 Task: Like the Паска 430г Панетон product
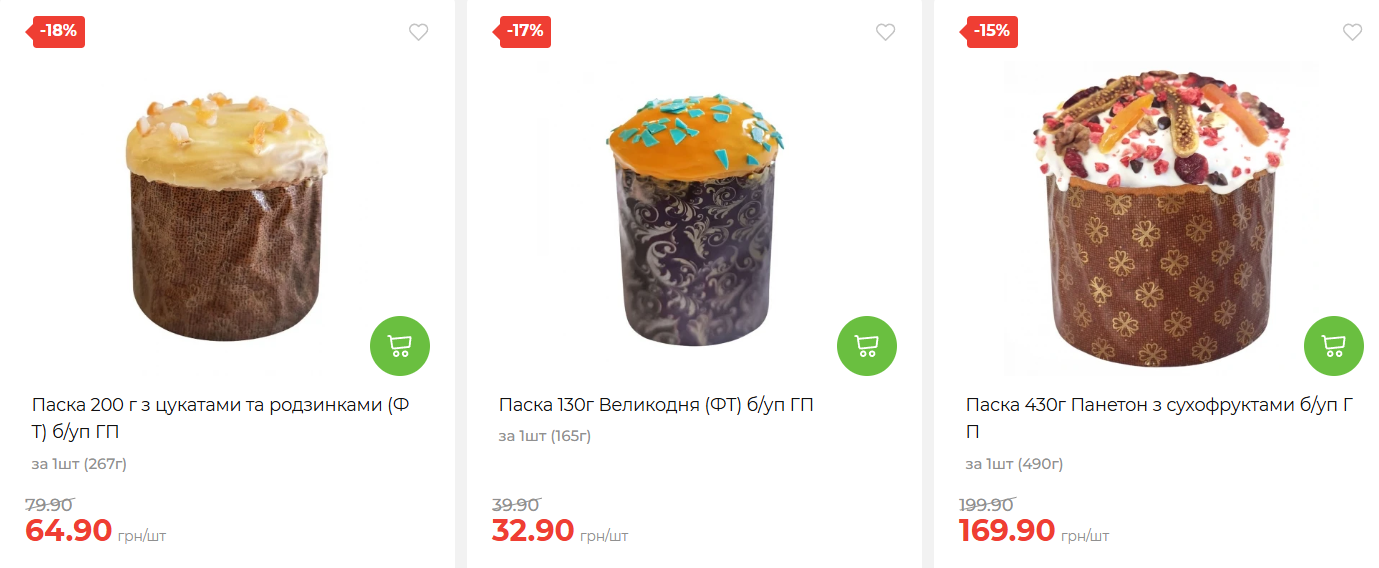click(1352, 32)
